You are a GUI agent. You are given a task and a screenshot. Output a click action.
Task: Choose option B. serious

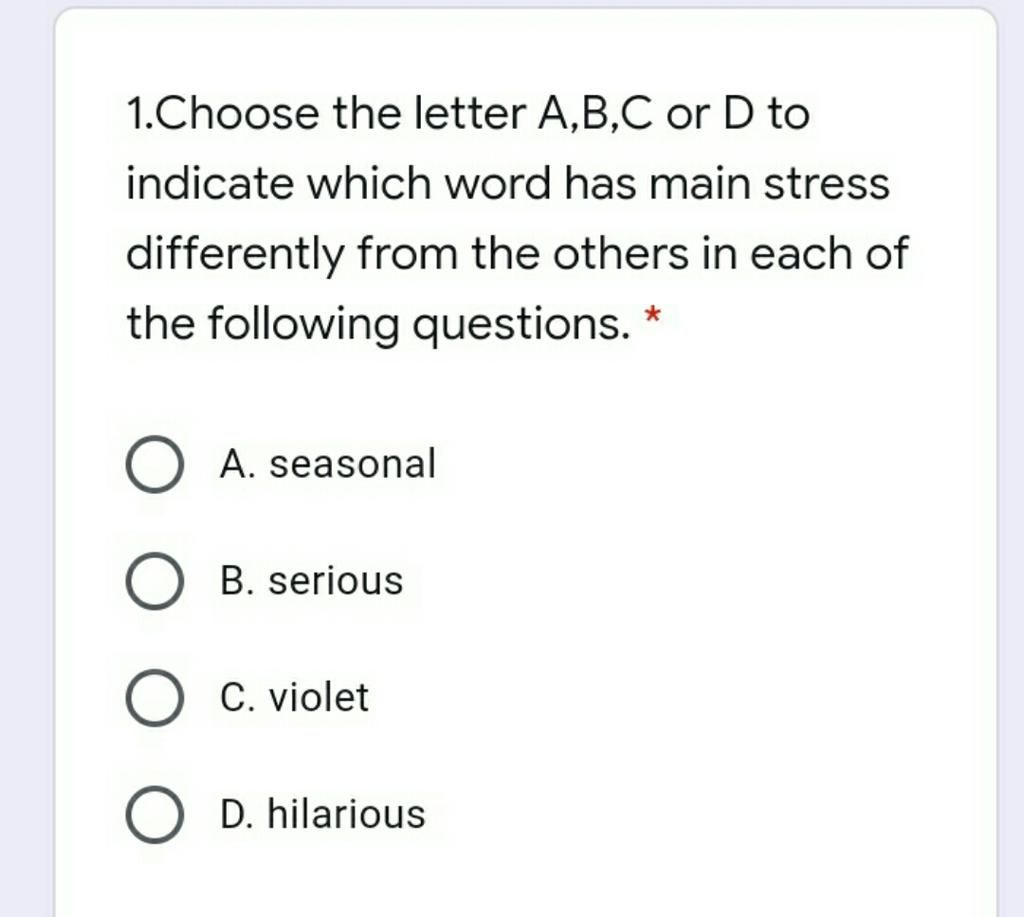tap(154, 583)
